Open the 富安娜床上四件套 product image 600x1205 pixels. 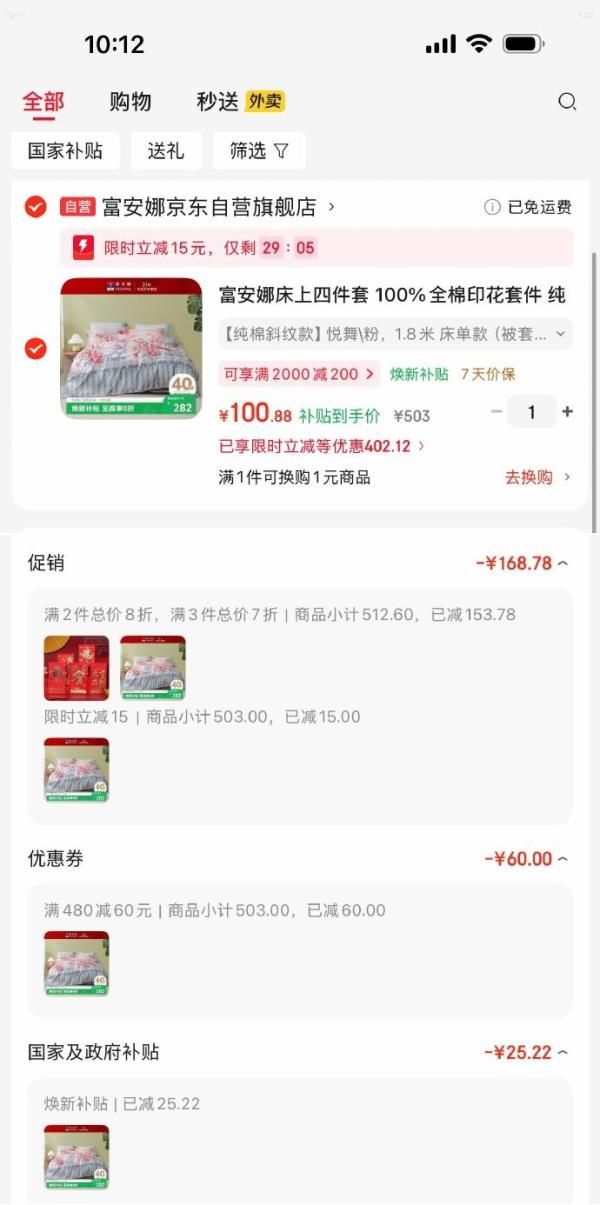click(131, 348)
